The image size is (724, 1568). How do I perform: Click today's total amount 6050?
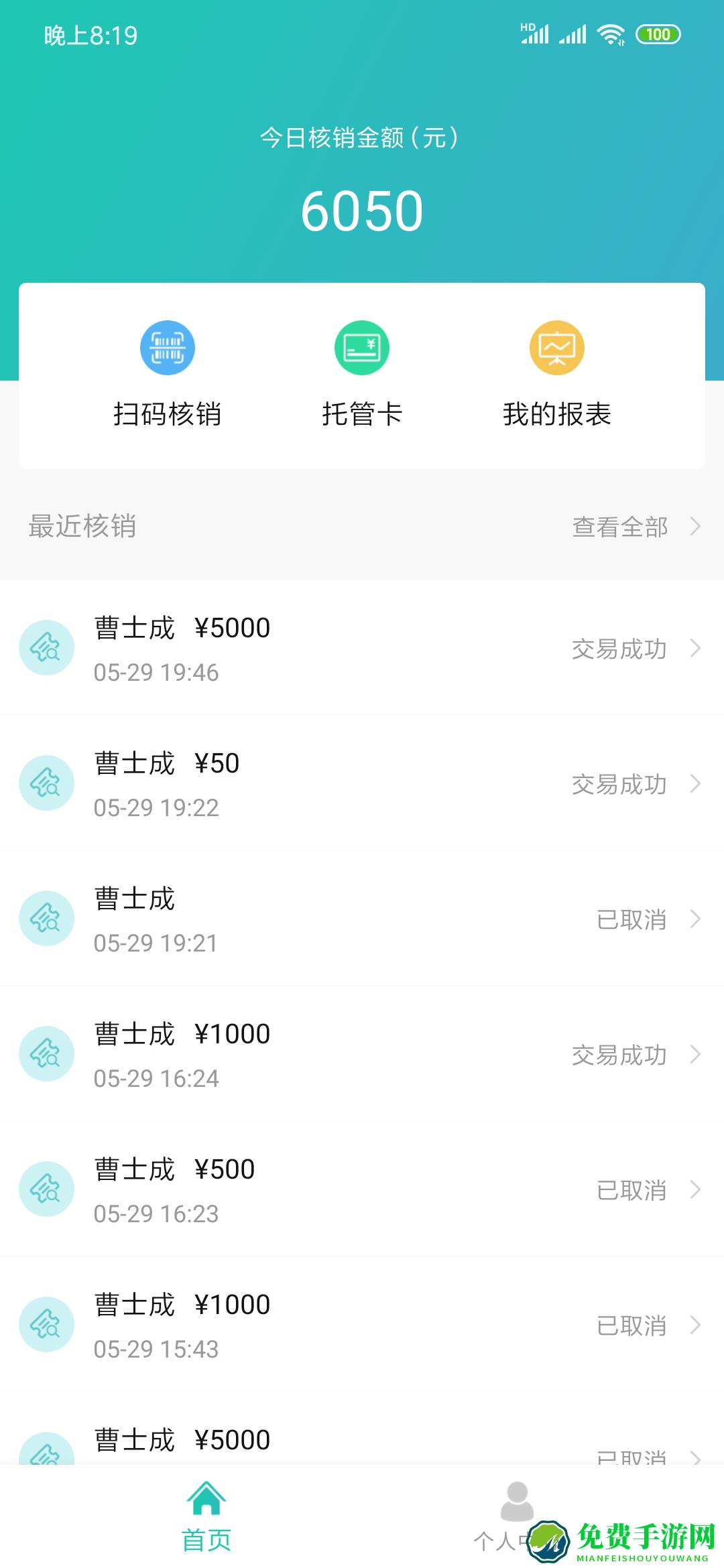pos(362,211)
